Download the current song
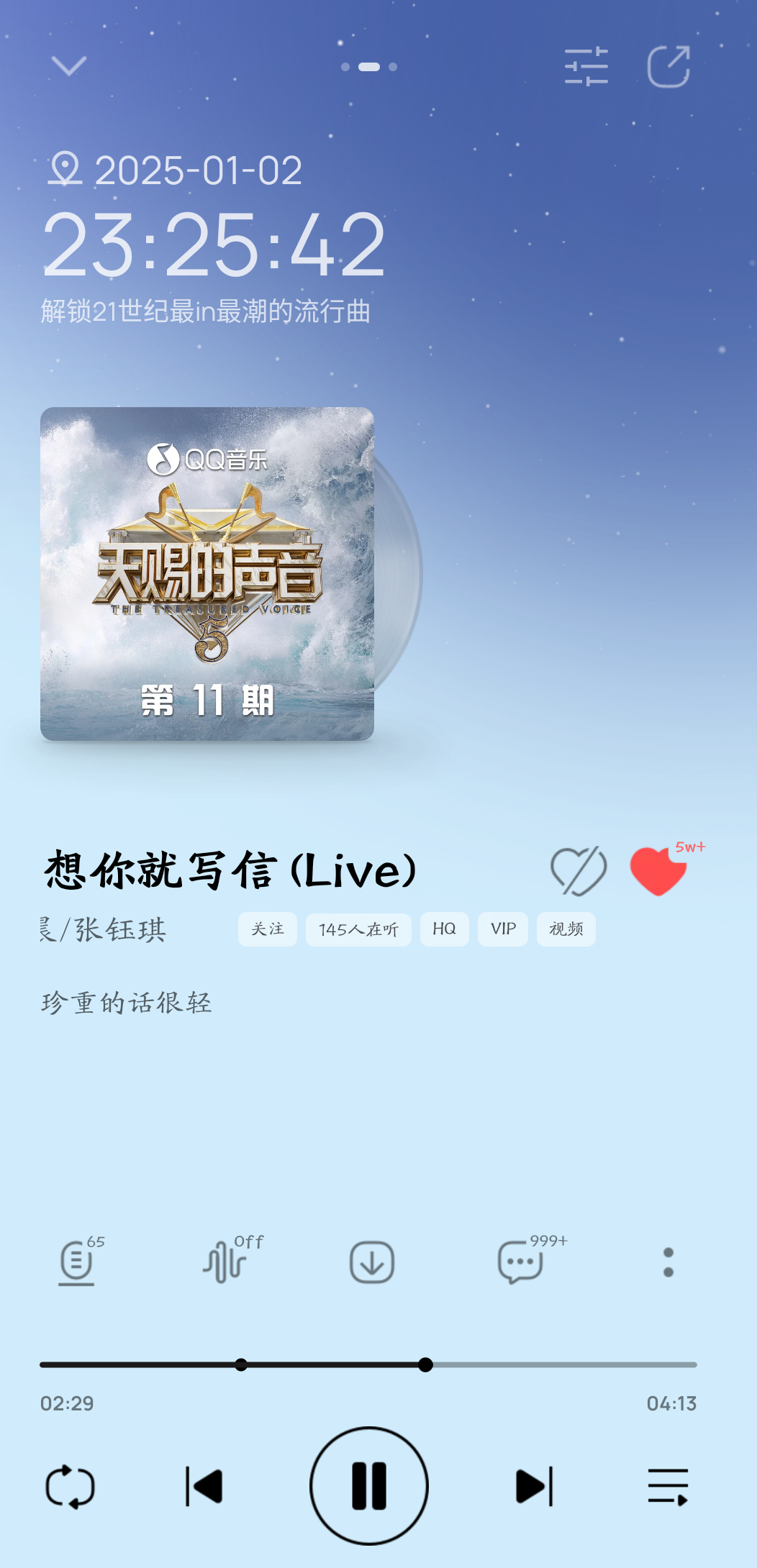The image size is (757, 1568). click(x=372, y=1262)
